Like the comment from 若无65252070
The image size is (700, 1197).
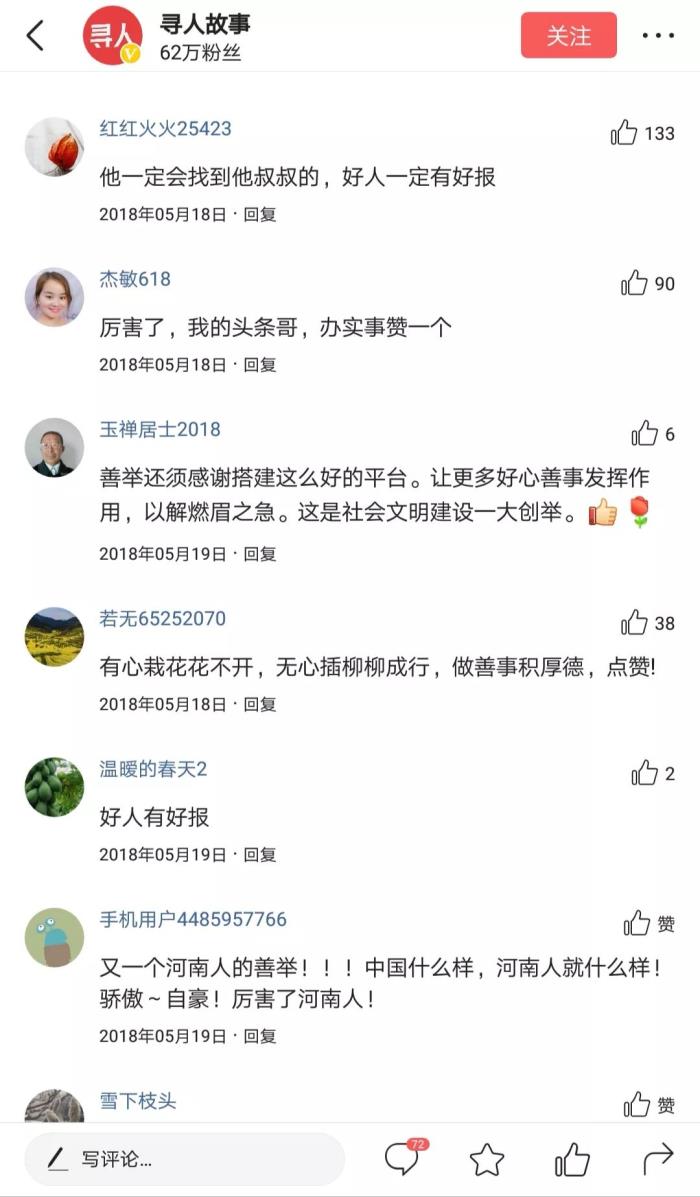coord(634,623)
